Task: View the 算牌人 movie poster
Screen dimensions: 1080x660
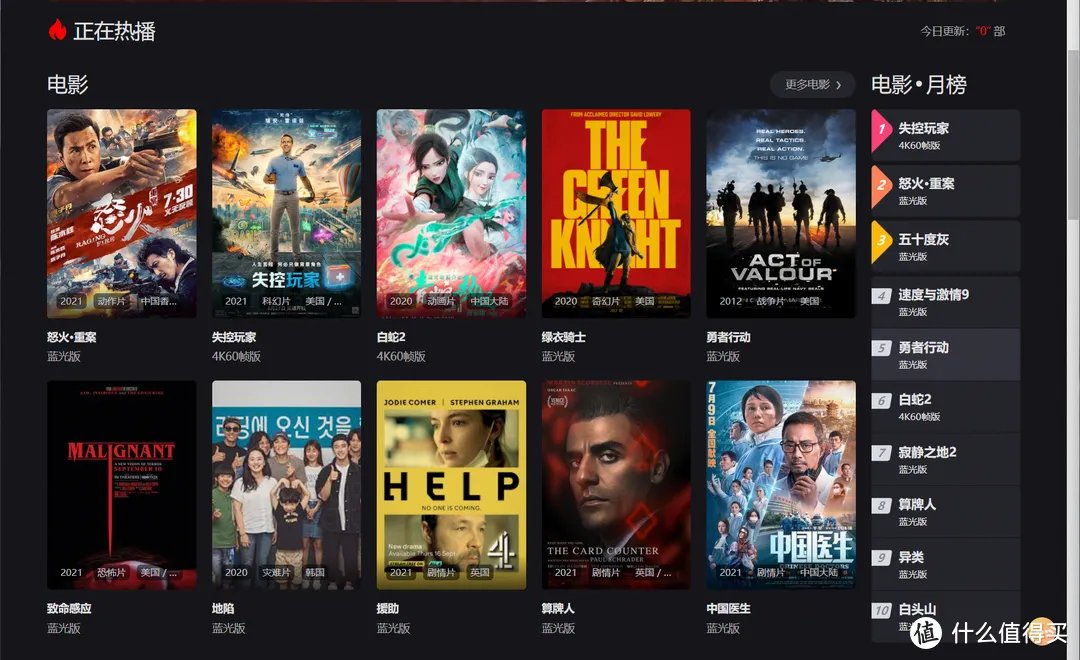Action: (x=616, y=484)
